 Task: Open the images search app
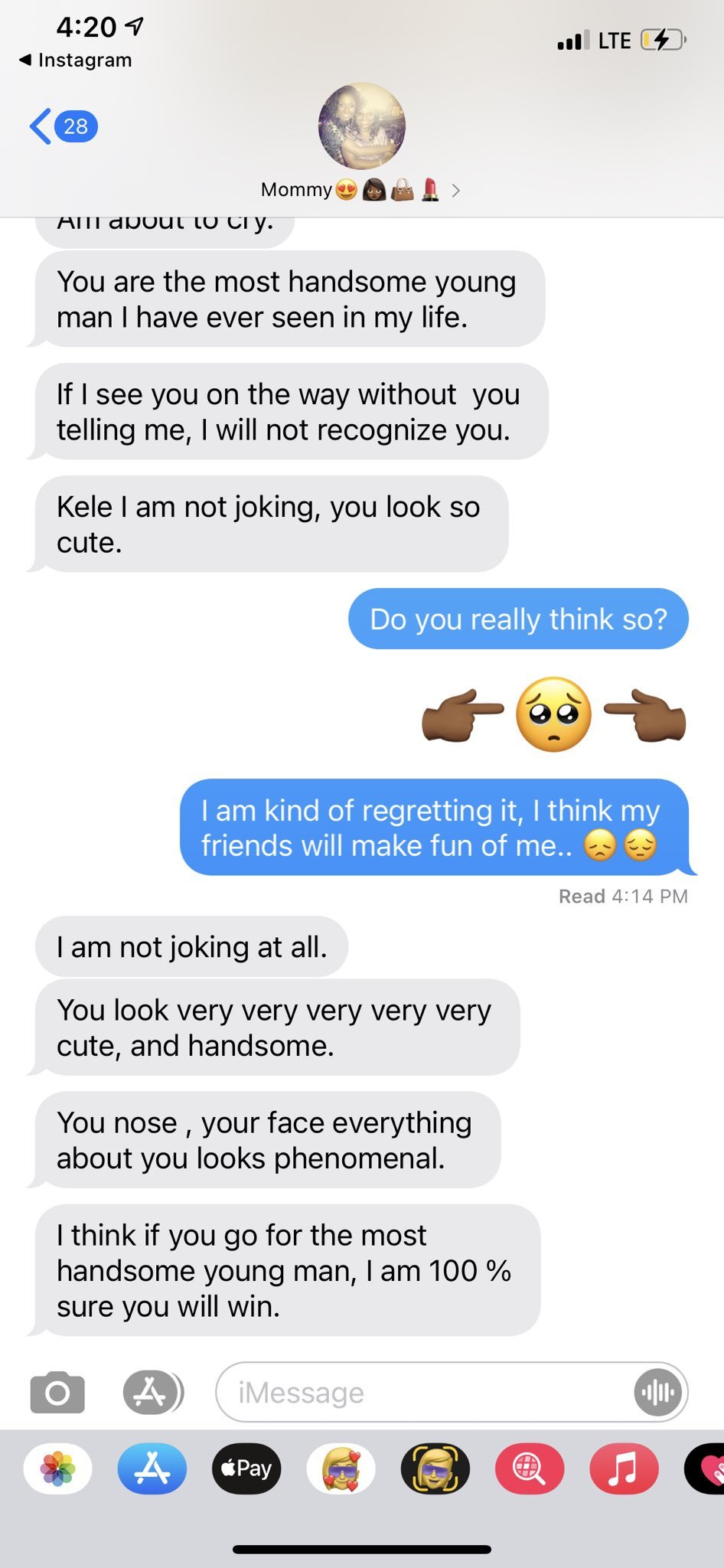[530, 1469]
